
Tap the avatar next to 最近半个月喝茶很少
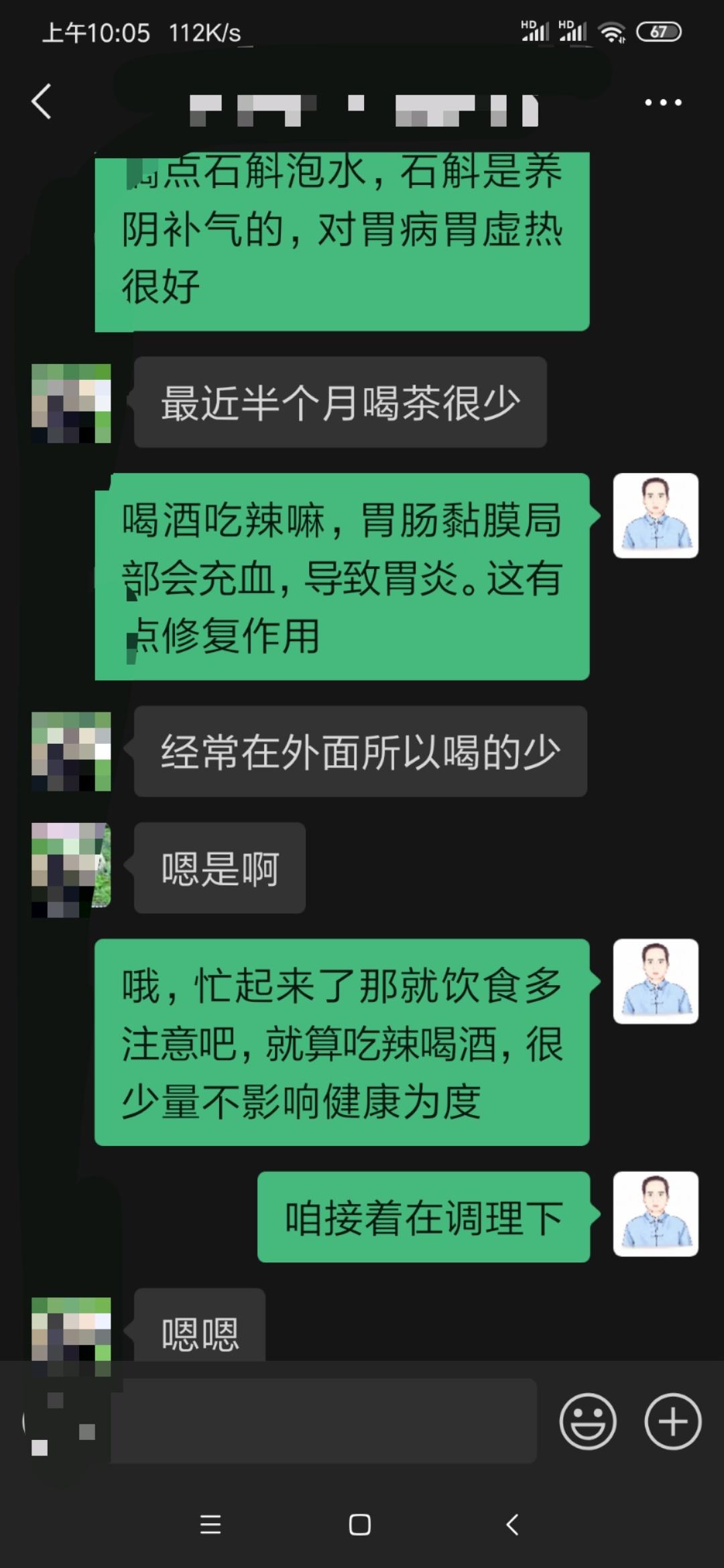point(71,403)
